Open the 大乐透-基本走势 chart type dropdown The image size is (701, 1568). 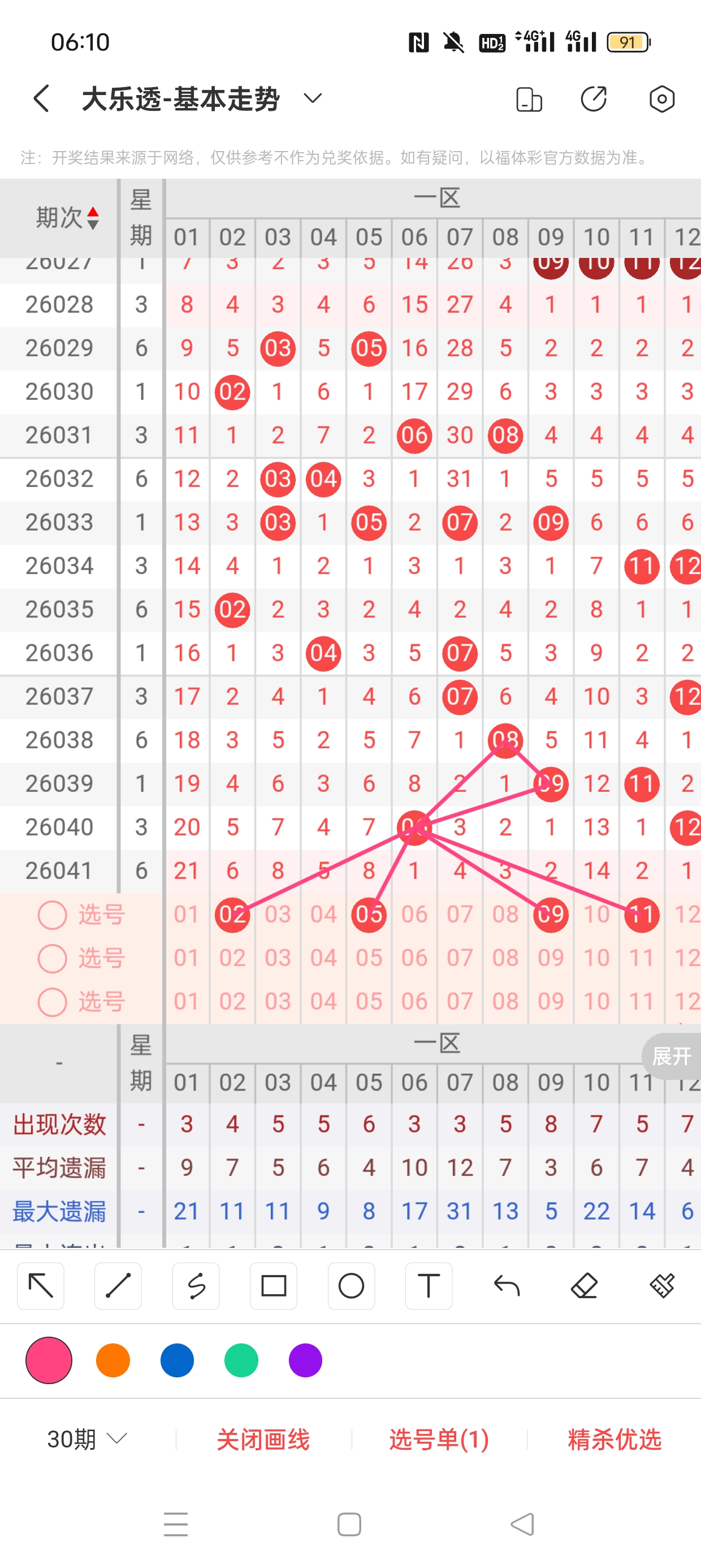(313, 98)
